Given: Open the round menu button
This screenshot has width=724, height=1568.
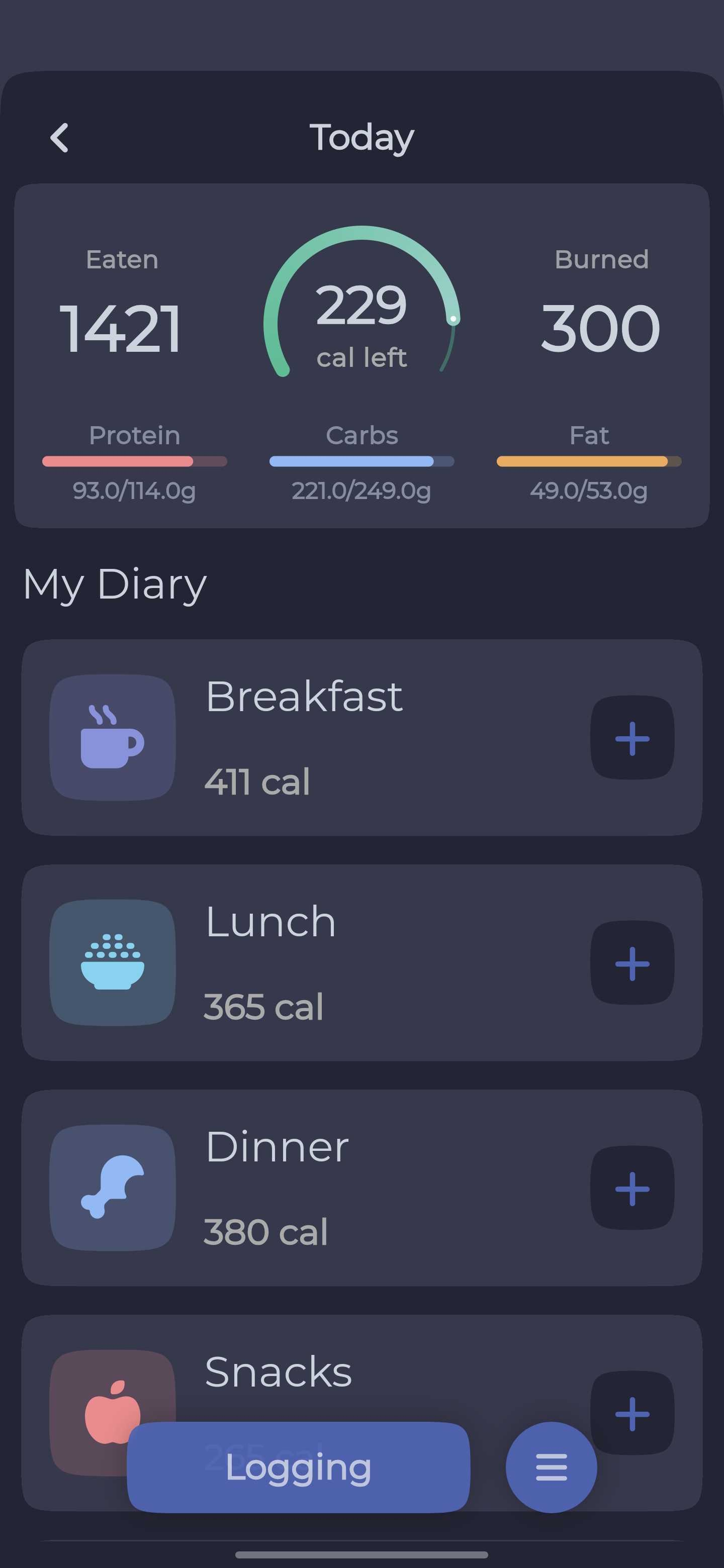Looking at the screenshot, I should point(551,1467).
